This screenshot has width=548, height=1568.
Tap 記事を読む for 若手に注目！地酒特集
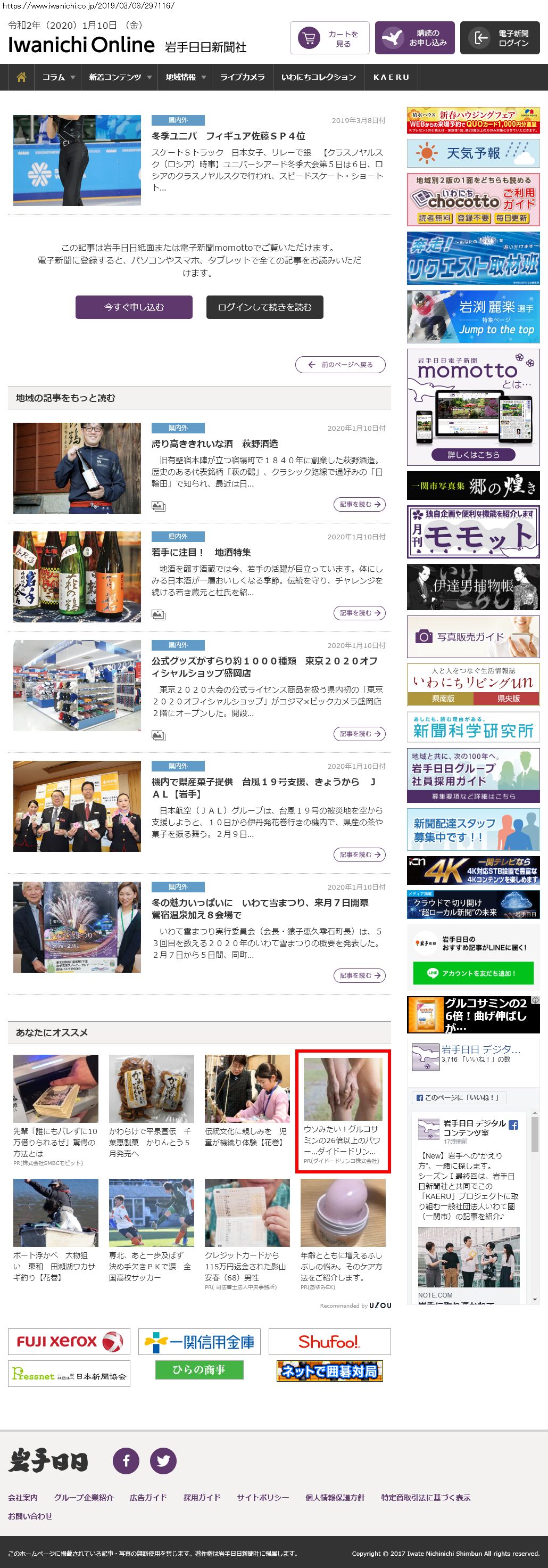(359, 613)
